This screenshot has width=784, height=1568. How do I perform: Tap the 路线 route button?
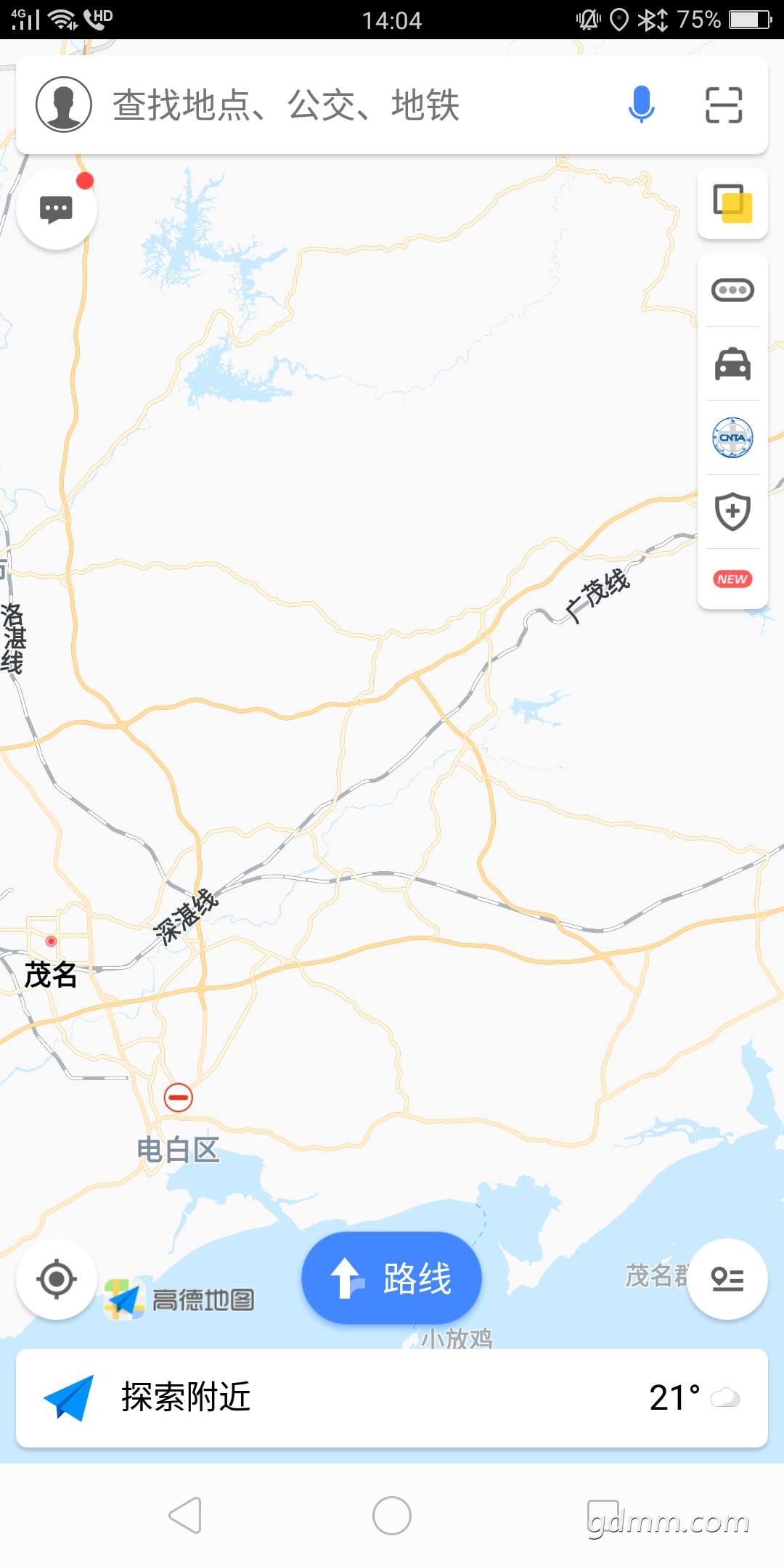pos(392,1278)
